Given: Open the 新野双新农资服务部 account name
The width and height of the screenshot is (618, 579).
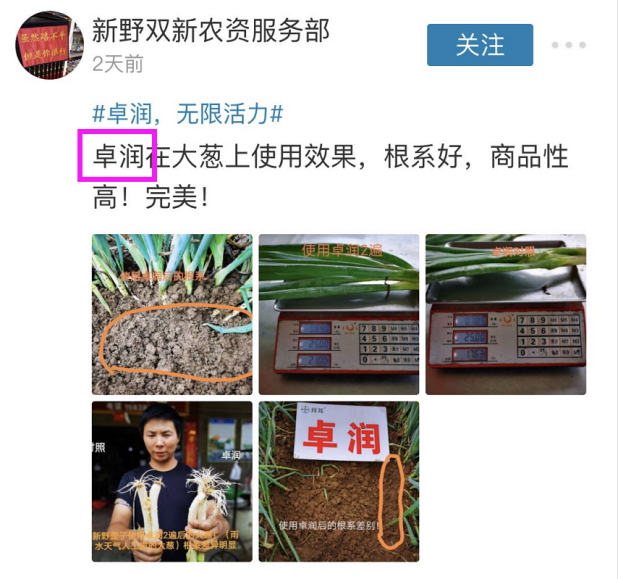Looking at the screenshot, I should [211, 30].
